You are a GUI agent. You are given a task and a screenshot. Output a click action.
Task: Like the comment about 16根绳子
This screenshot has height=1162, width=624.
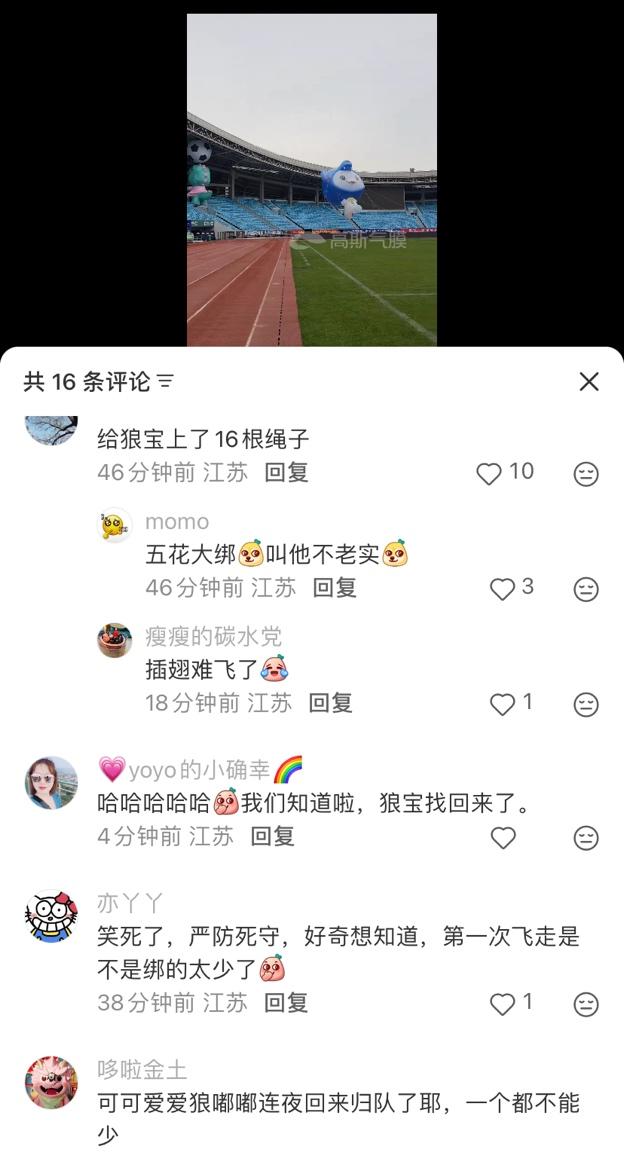[489, 474]
